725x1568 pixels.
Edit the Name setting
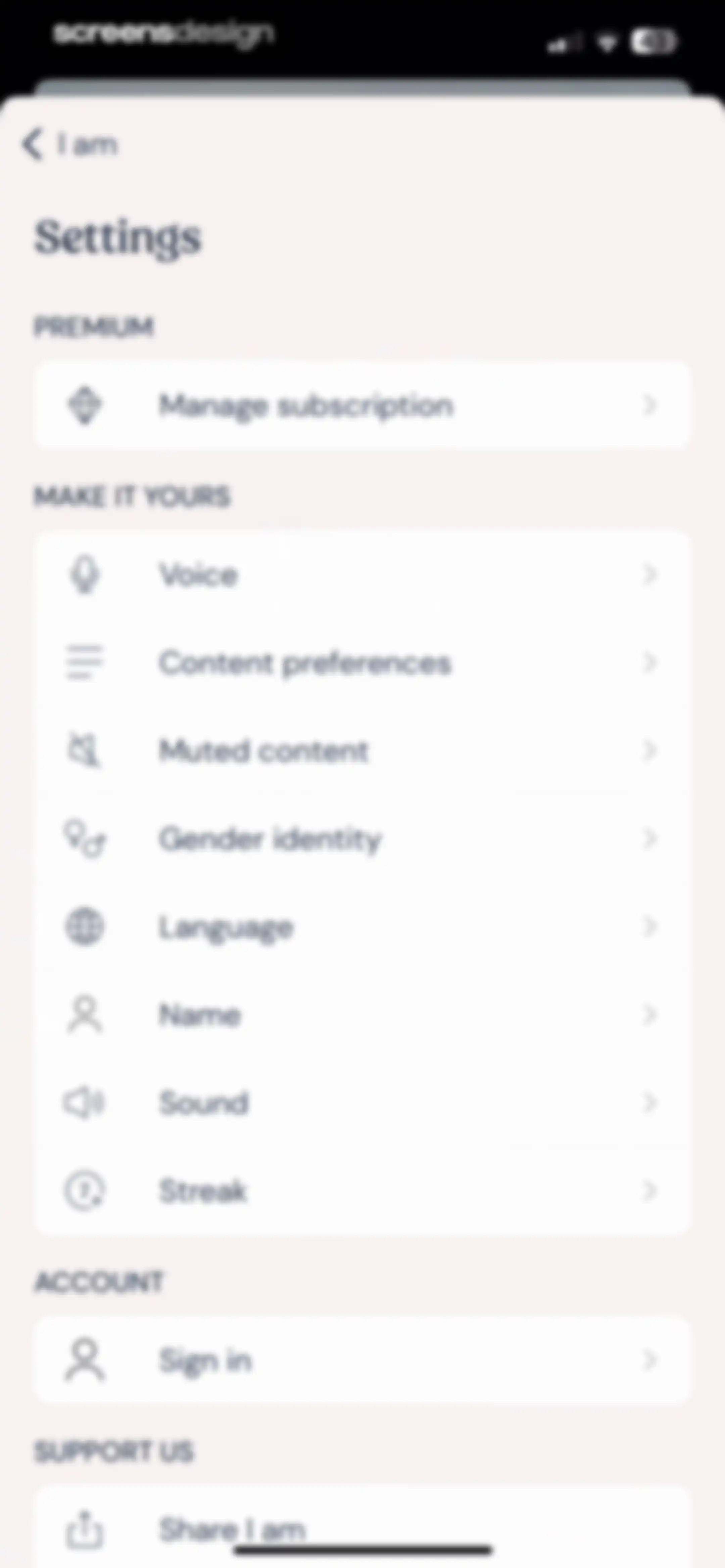(x=362, y=1015)
